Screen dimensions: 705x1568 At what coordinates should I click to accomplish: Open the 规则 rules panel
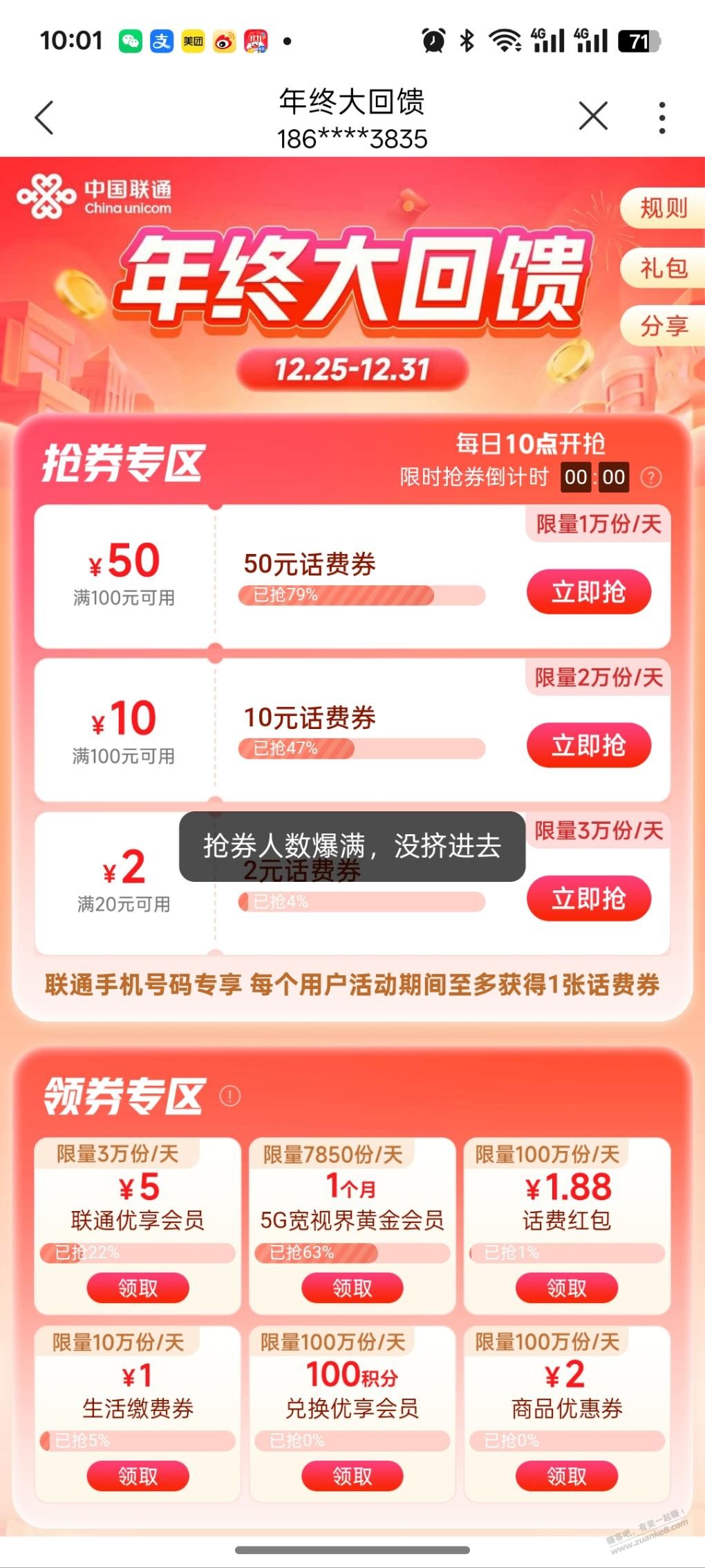click(x=663, y=209)
